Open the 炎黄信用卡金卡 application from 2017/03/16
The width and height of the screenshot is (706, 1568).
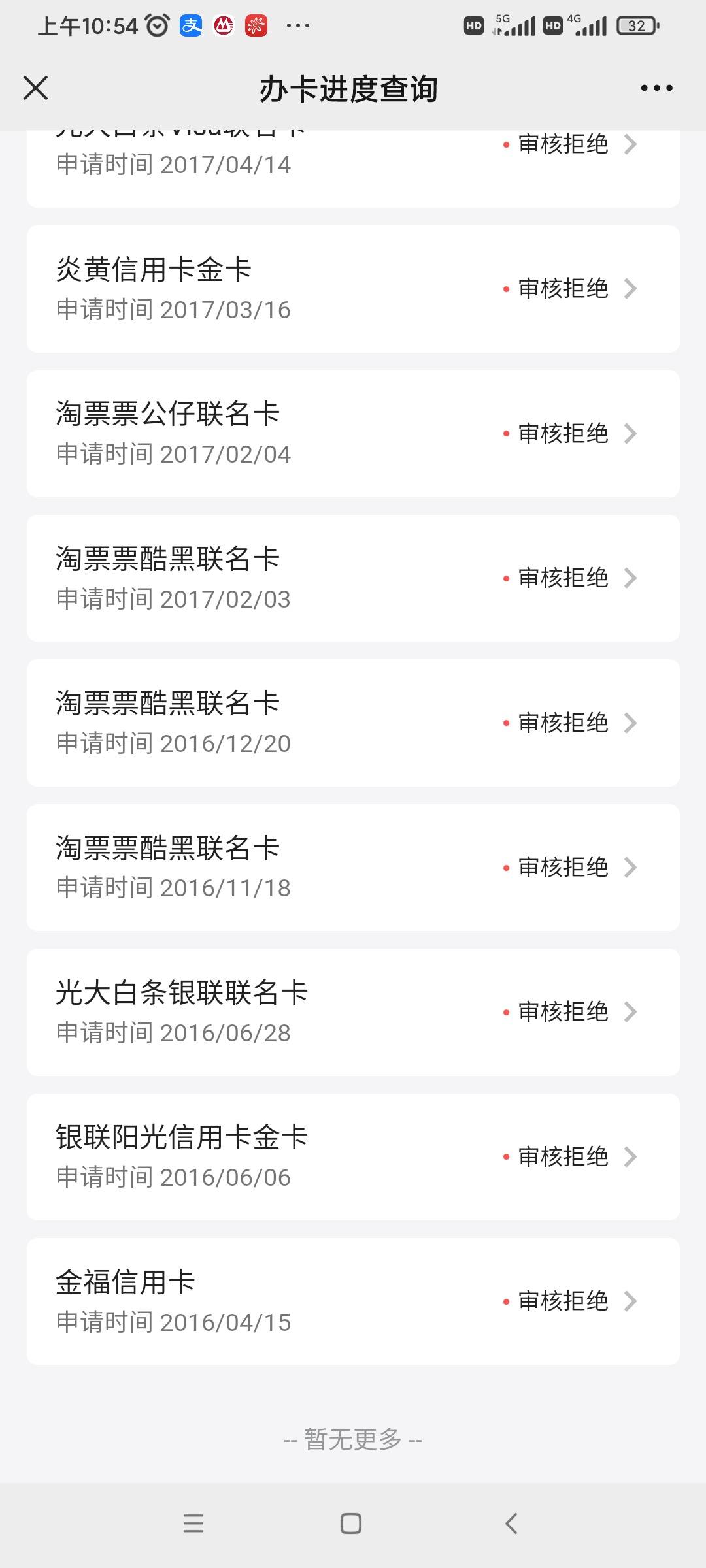(353, 289)
